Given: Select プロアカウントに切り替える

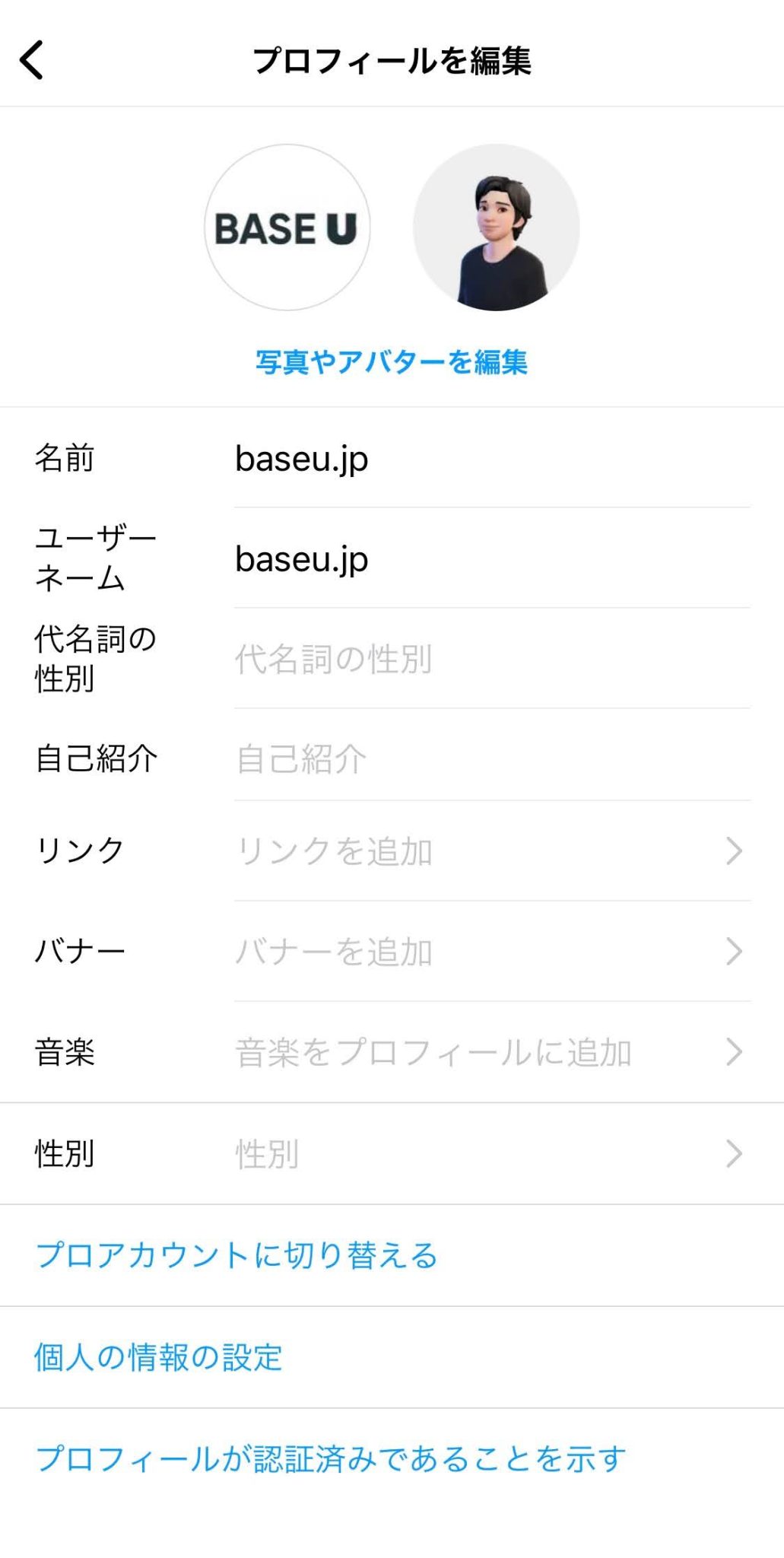Looking at the screenshot, I should pyautogui.click(x=237, y=1255).
